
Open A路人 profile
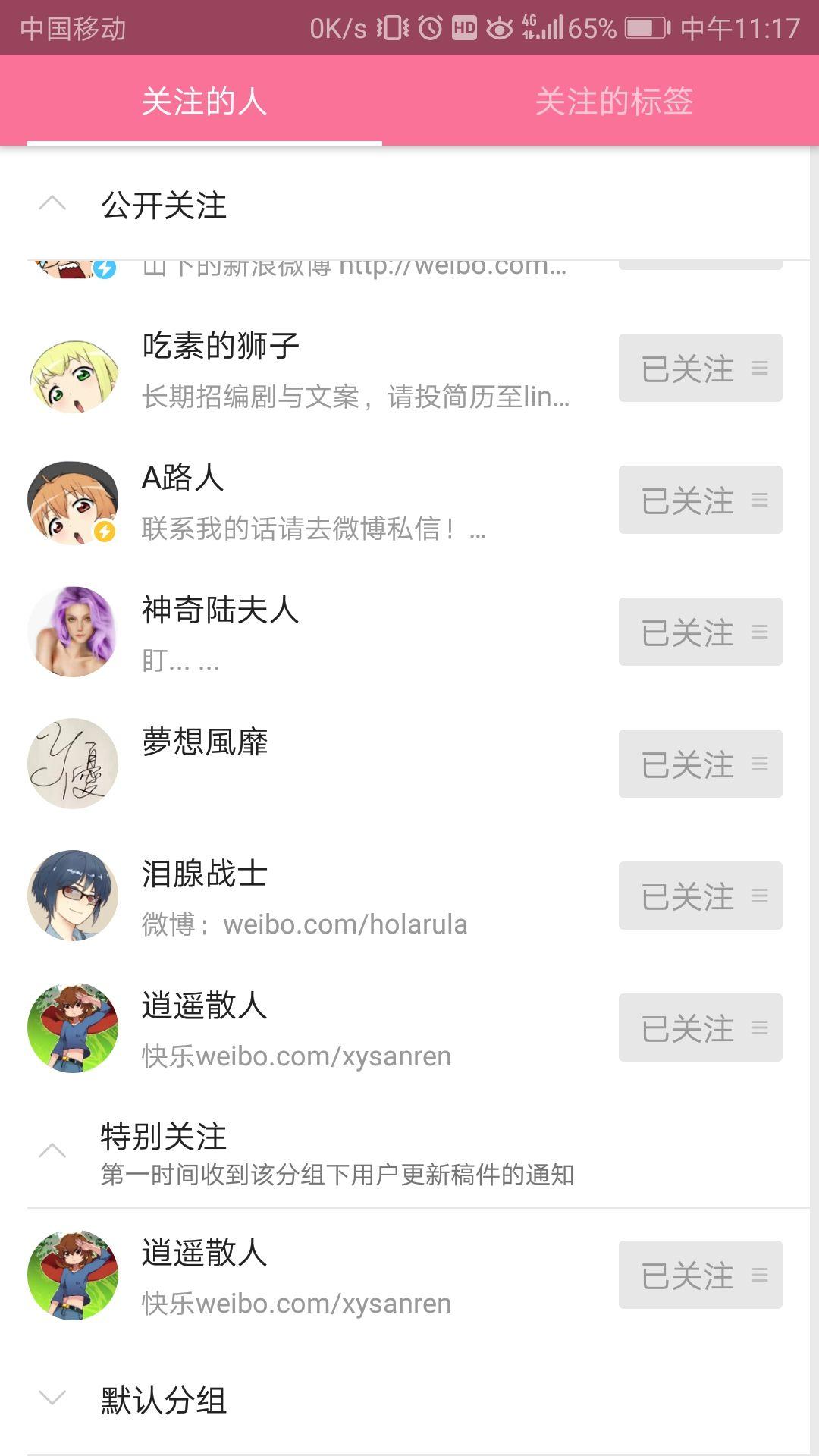[x=182, y=479]
